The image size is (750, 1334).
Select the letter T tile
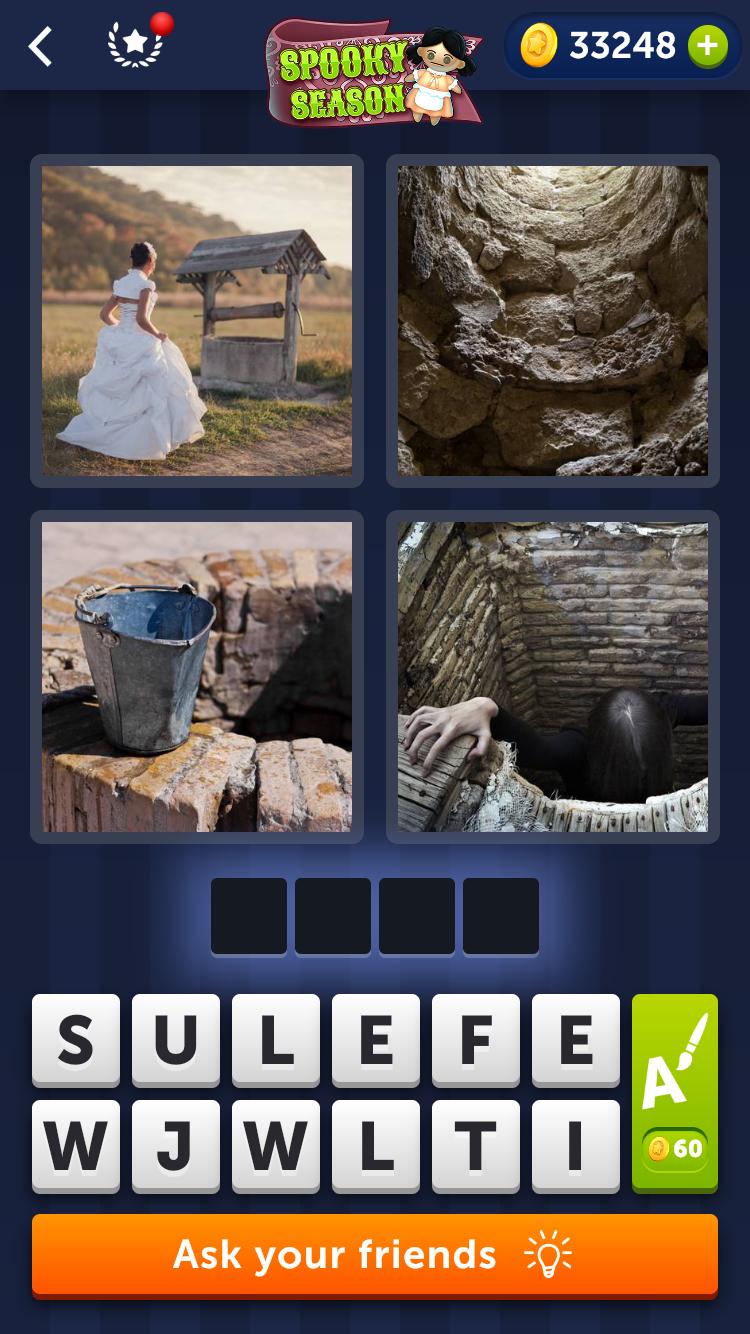[x=476, y=1146]
